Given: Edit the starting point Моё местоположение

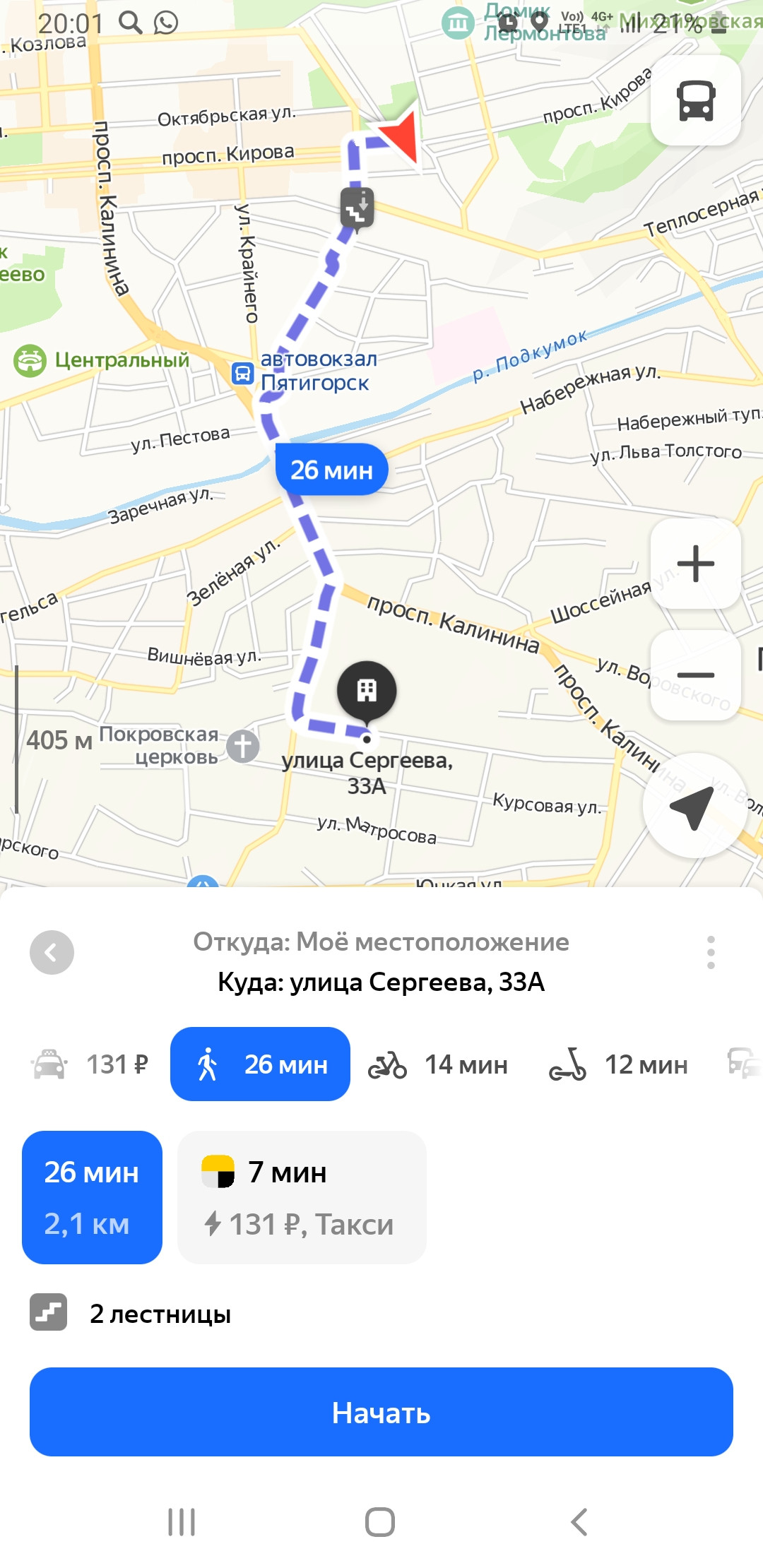Looking at the screenshot, I should (x=381, y=942).
